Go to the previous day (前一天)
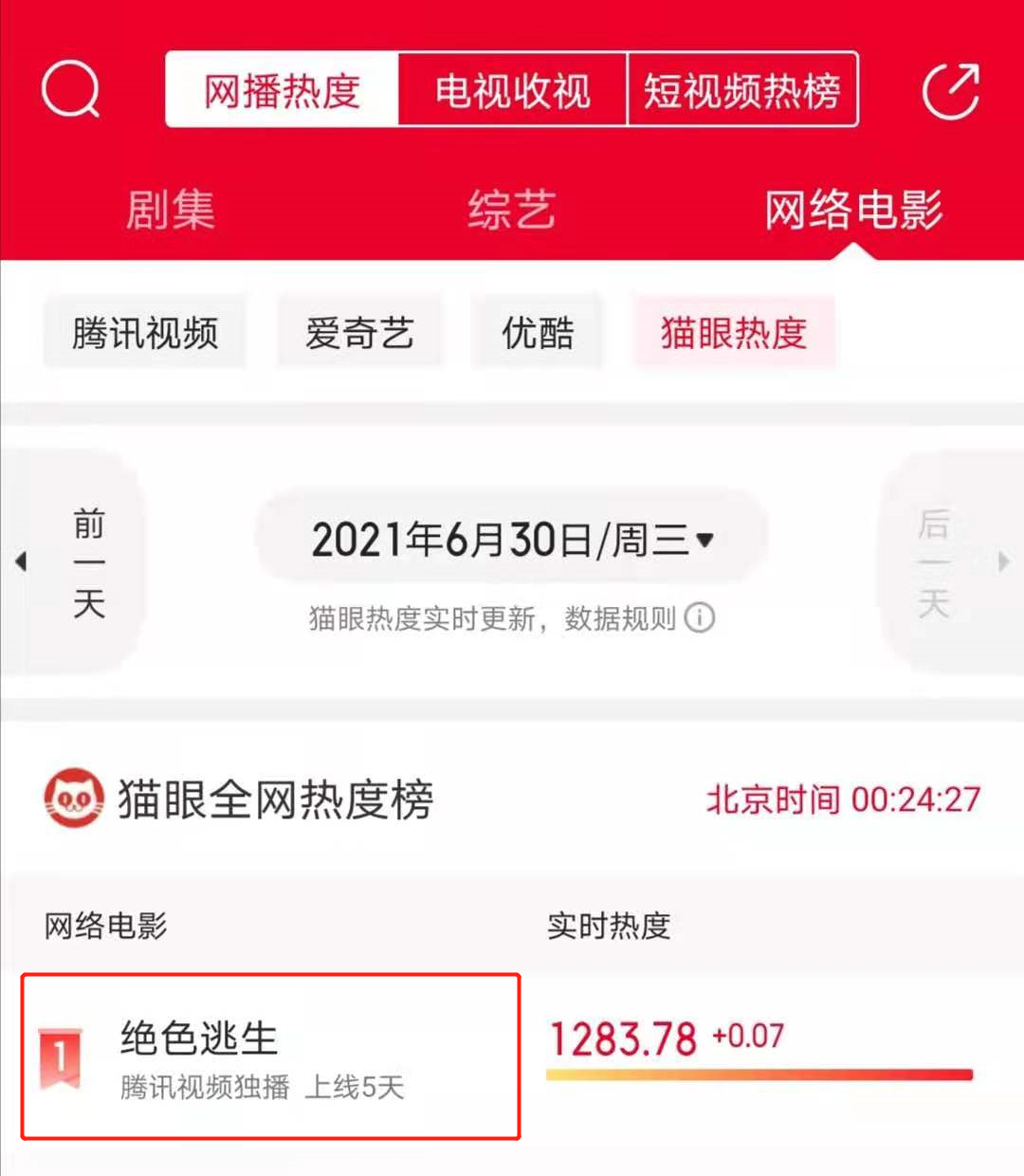Screen dimensions: 1024x1176 click(87, 562)
